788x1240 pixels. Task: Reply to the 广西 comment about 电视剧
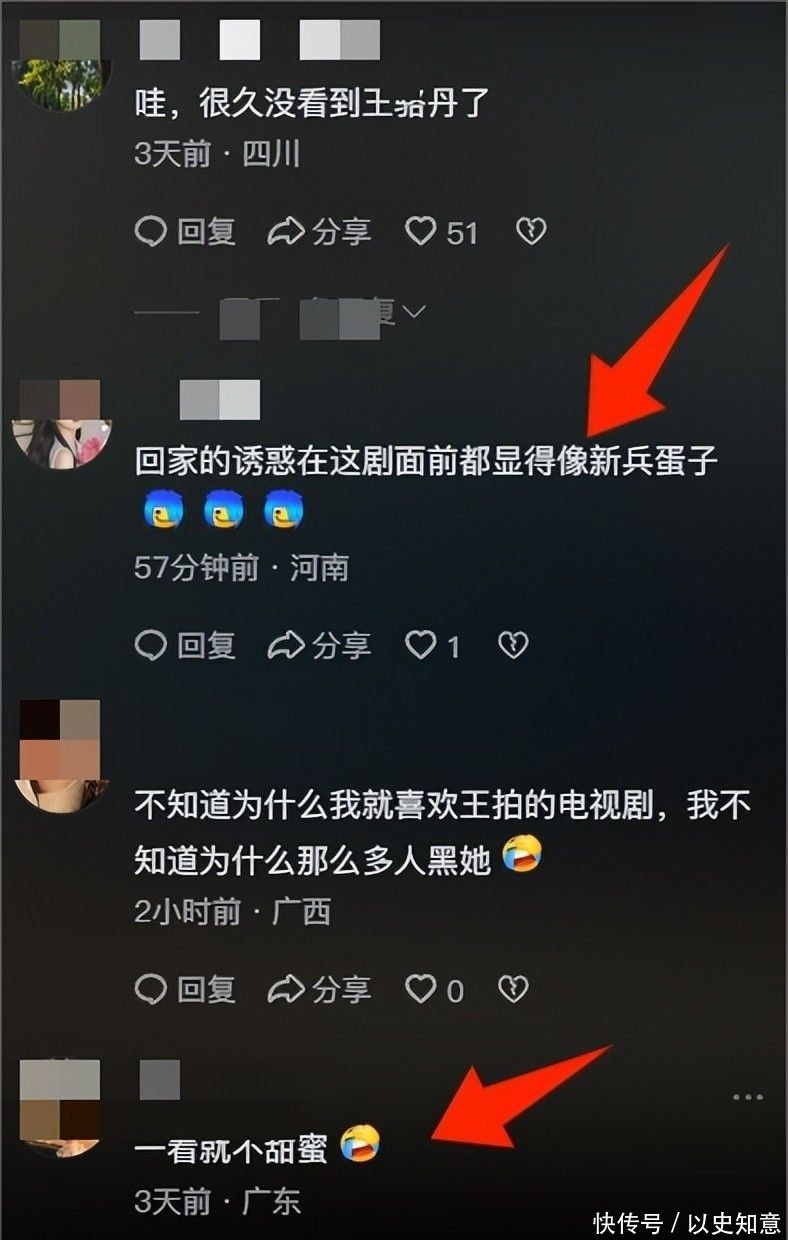[185, 990]
